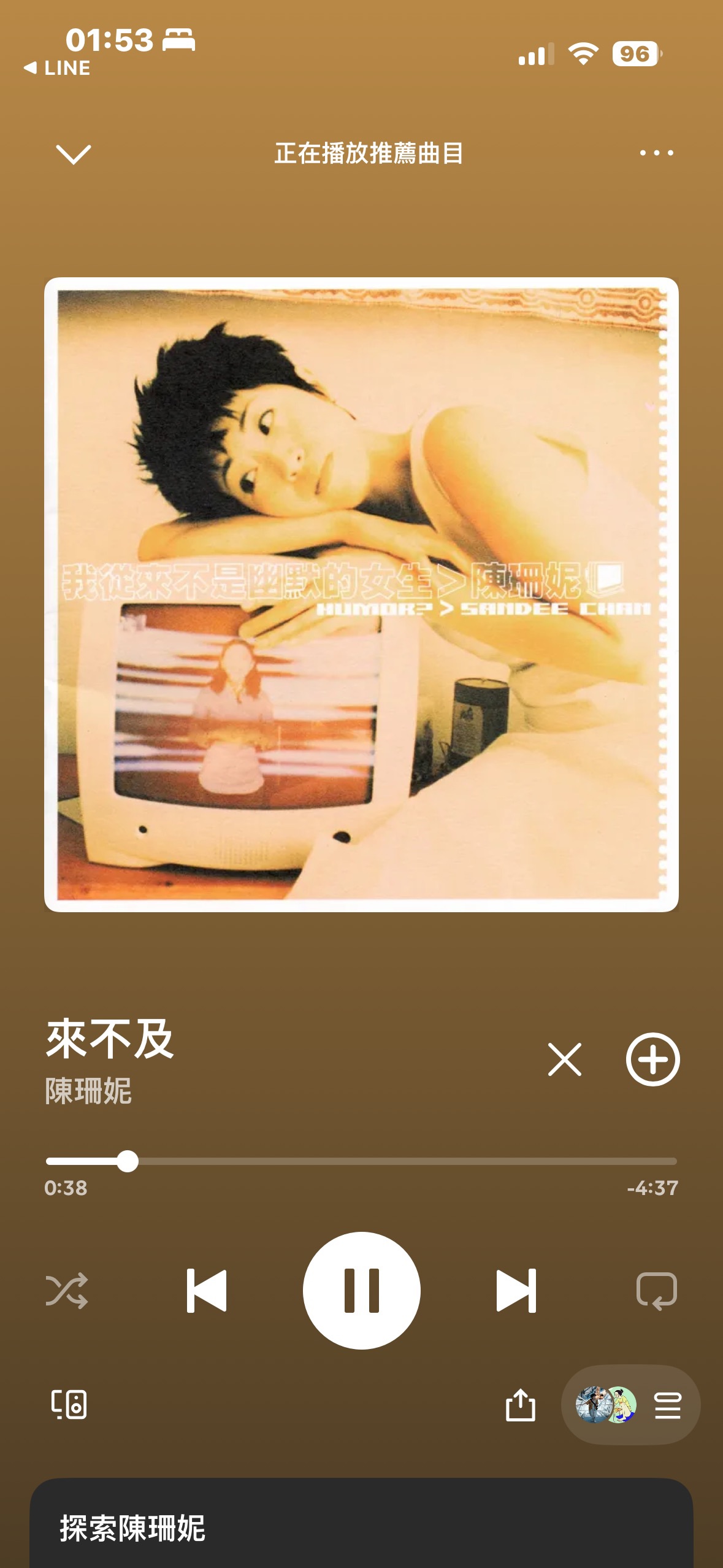Dismiss the recommended track 來不及 with X
The width and height of the screenshot is (723, 1568).
click(565, 1059)
